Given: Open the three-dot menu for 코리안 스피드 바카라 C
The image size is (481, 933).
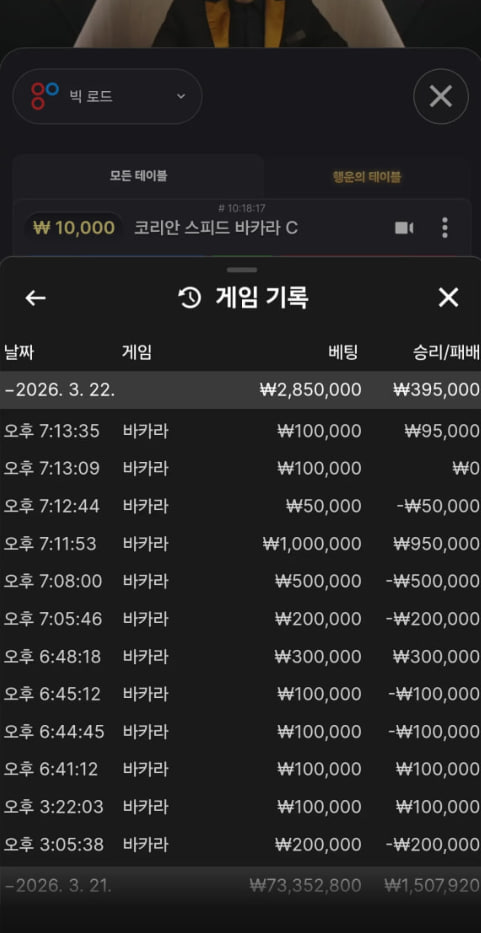Looking at the screenshot, I should [x=445, y=228].
